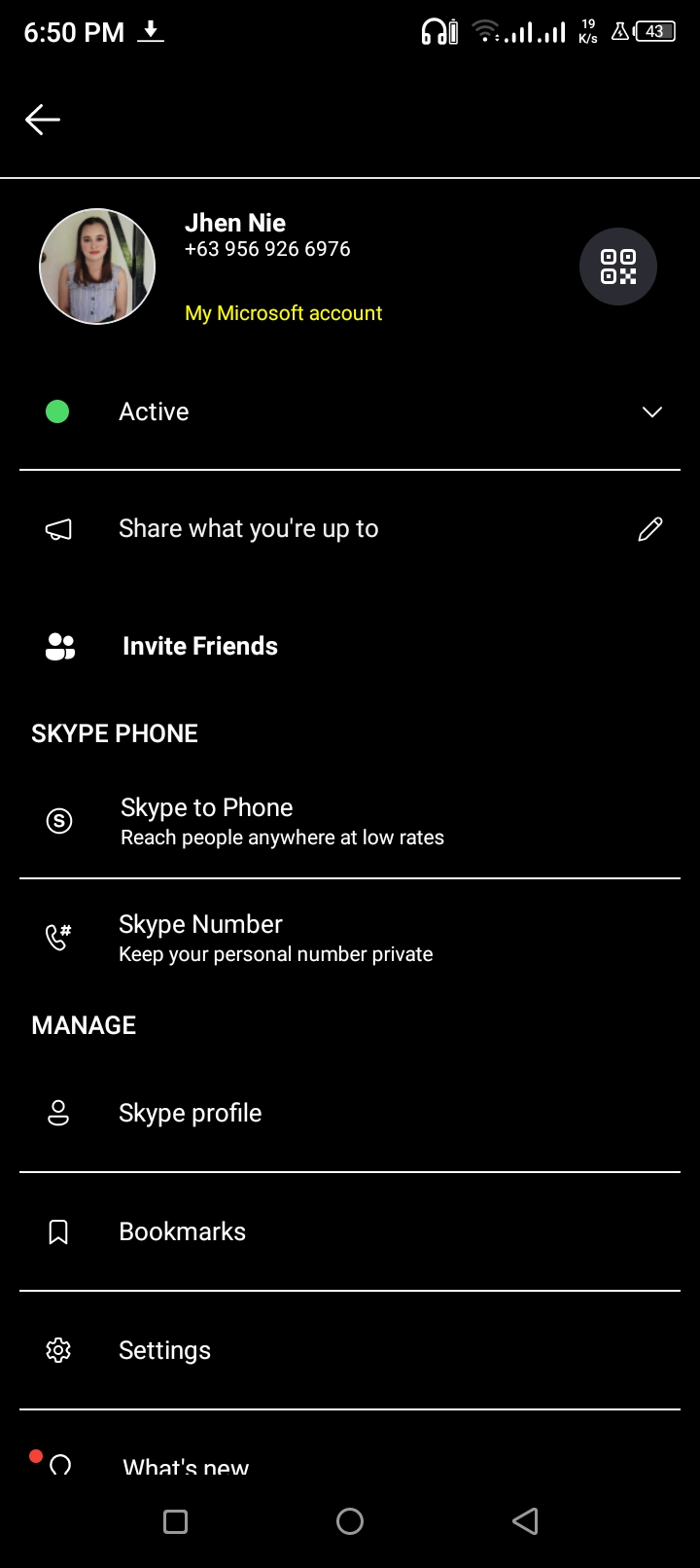This screenshot has height=1568, width=700.
Task: Open Bookmarks
Action: click(x=350, y=1231)
